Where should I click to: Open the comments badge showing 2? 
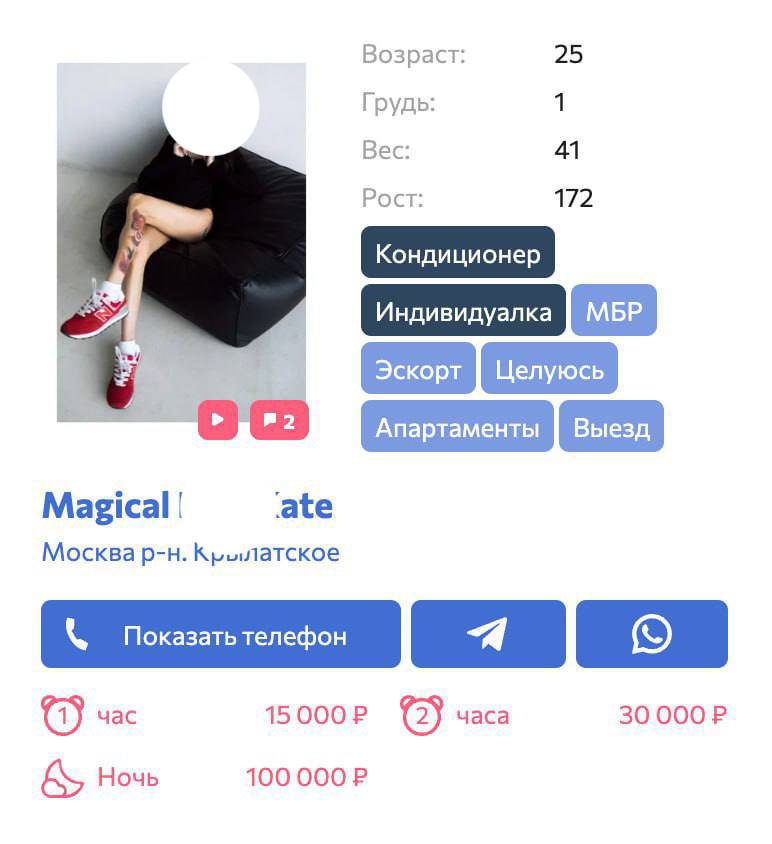pyautogui.click(x=279, y=420)
